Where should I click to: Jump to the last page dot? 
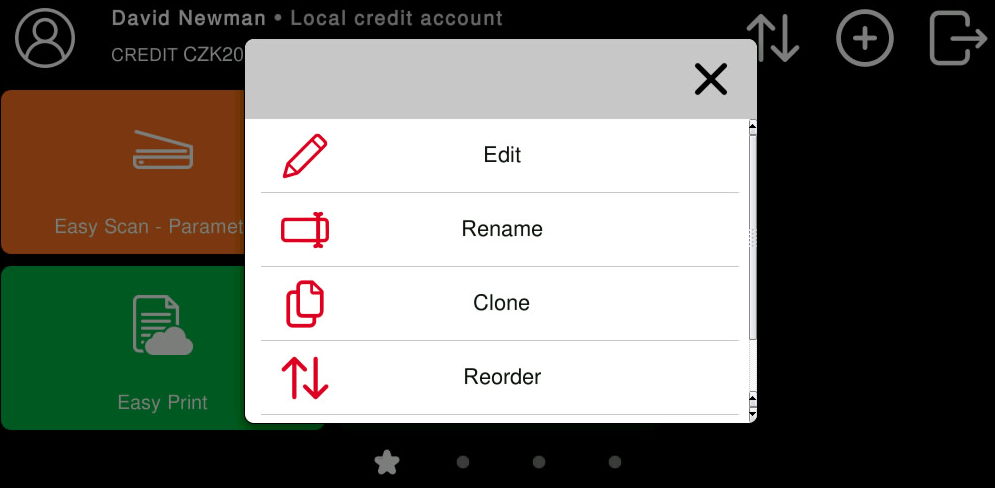[x=615, y=462]
